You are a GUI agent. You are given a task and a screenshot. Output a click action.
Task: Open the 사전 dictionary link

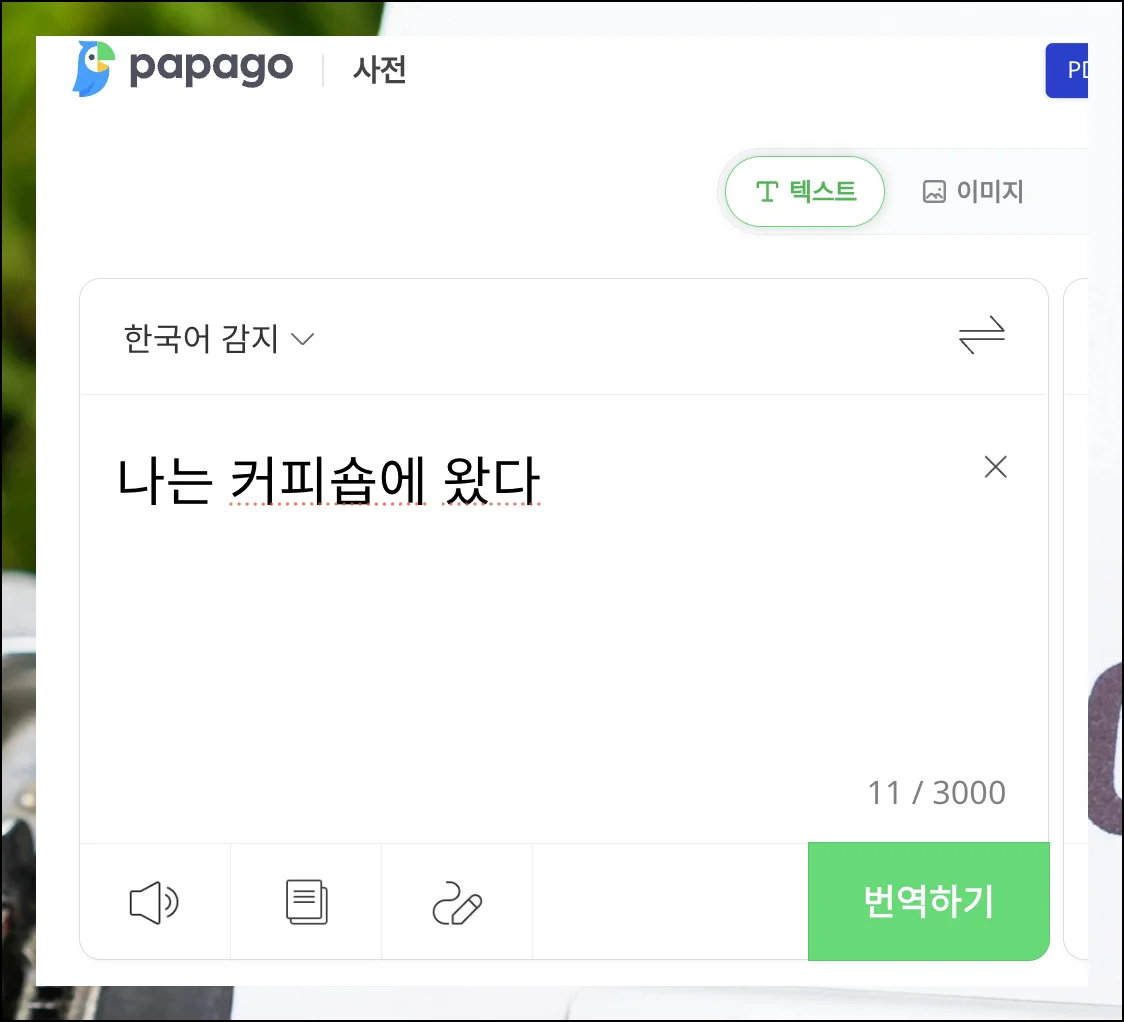pos(379,70)
